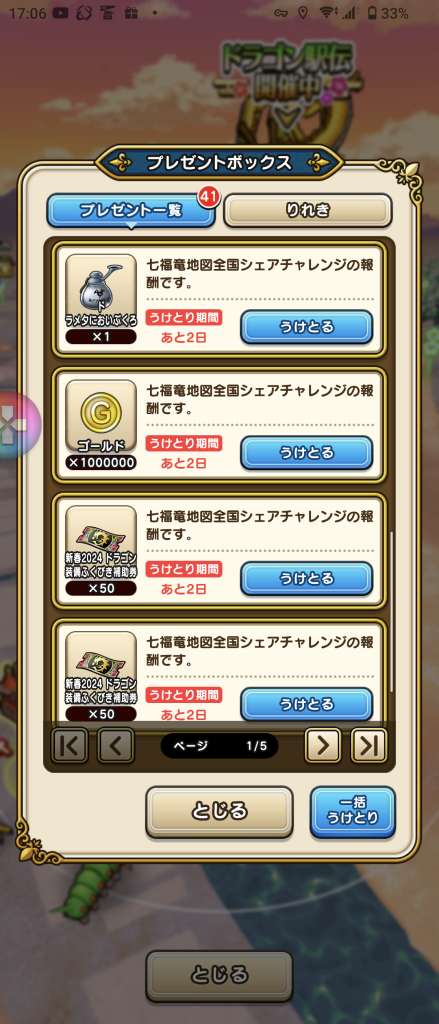Image resolution: width=439 pixels, height=1024 pixels.
Task: Close the present box with とじる
Action: 220,812
